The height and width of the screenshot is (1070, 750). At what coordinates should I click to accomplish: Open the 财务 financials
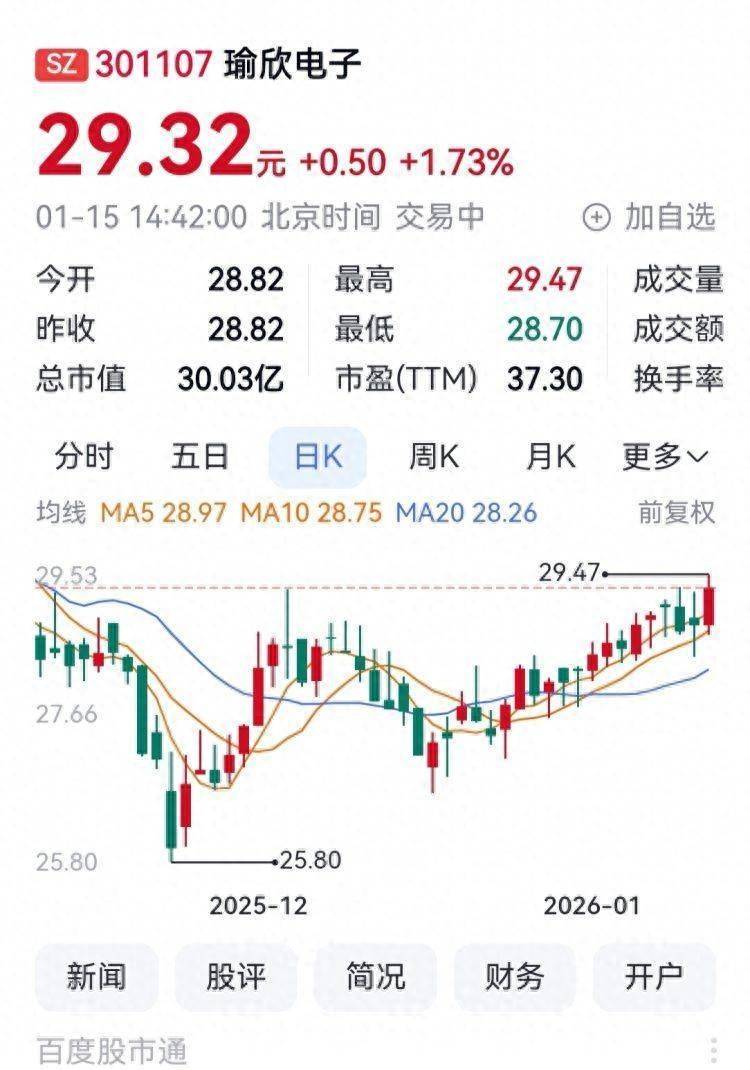pos(515,977)
